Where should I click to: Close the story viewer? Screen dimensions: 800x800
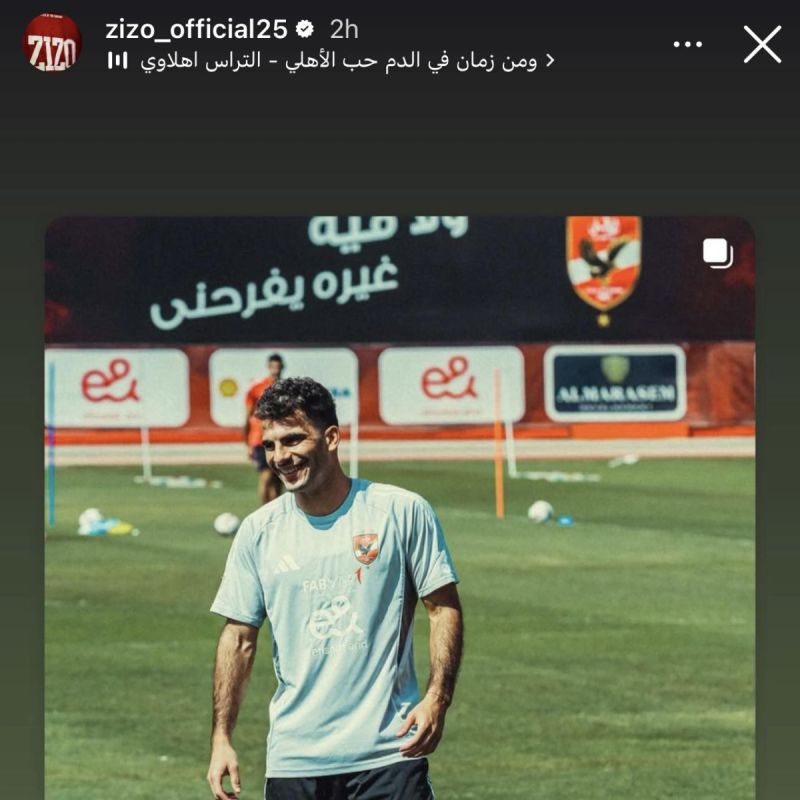tap(762, 45)
